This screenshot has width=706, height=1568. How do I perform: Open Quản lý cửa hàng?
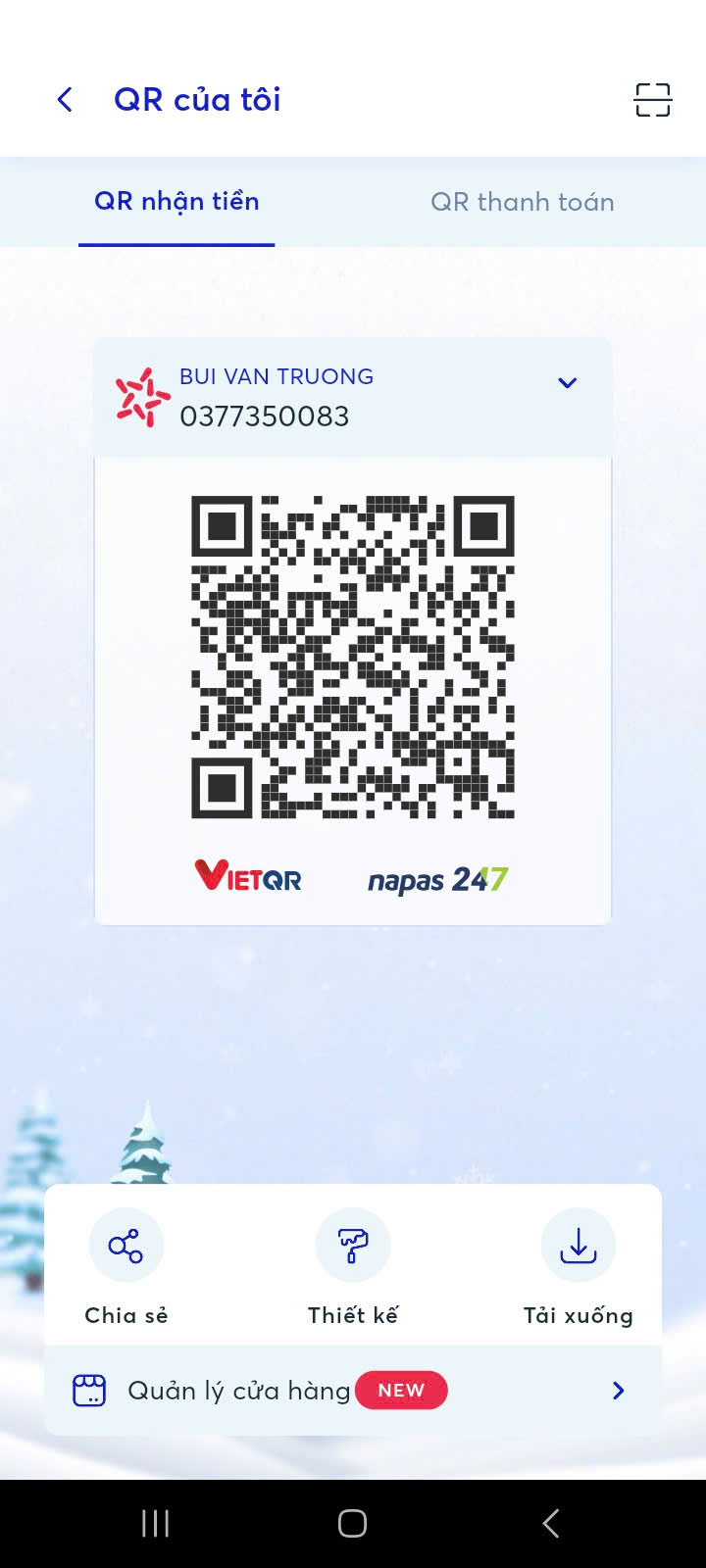click(x=353, y=1391)
